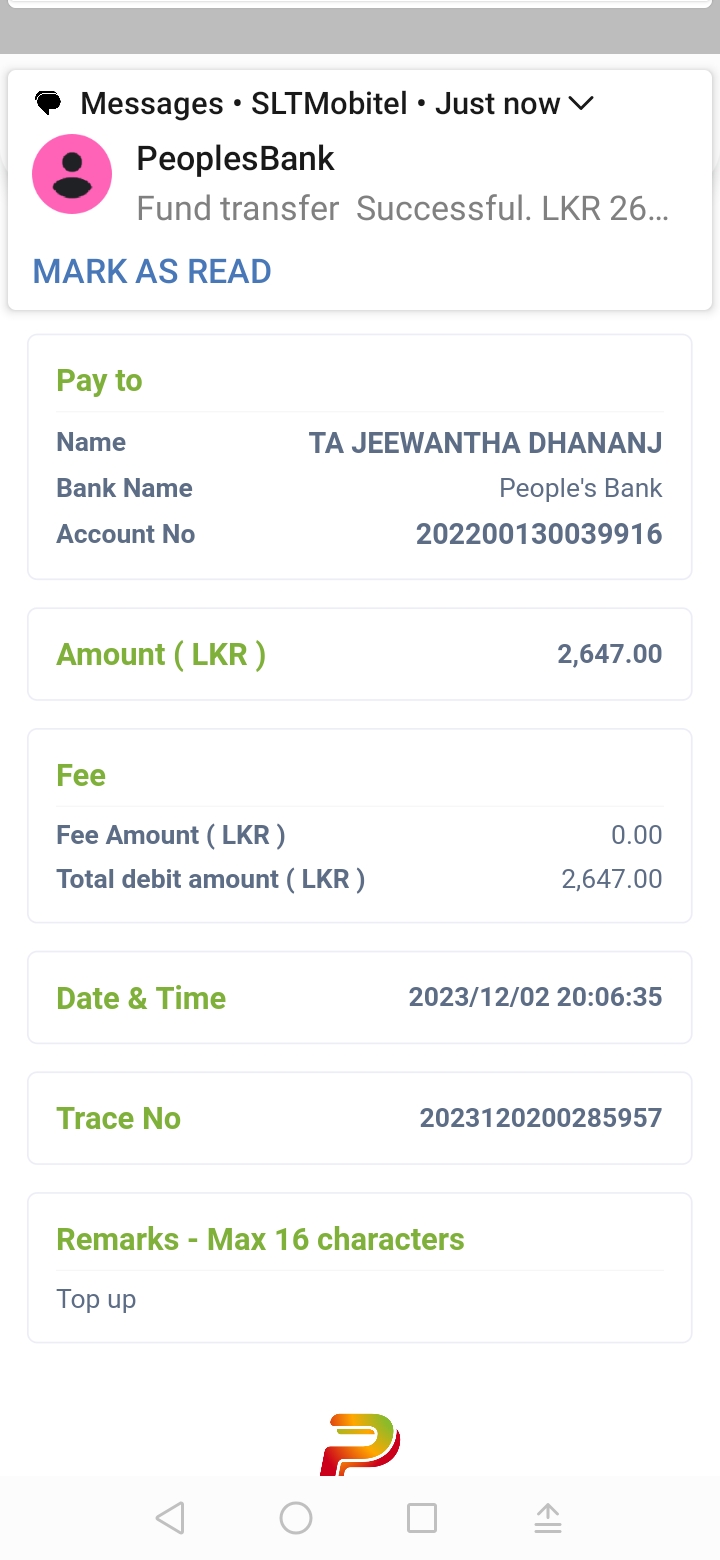This screenshot has width=720, height=1560.
Task: Go to the home screen
Action: pyautogui.click(x=296, y=1518)
